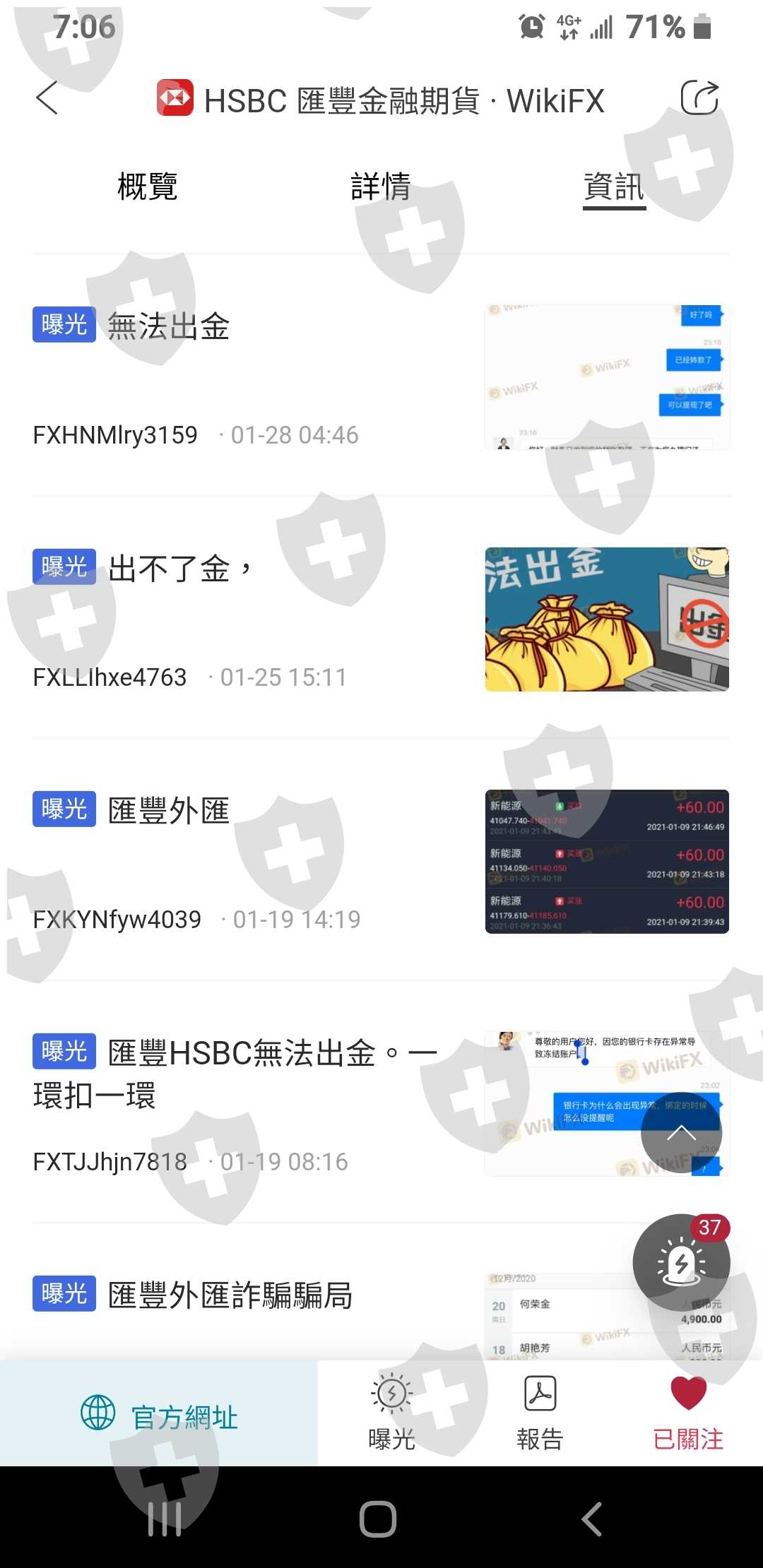Open the floating alert siren with badge 37
Viewport: 763px width, 1568px height.
(681, 1262)
